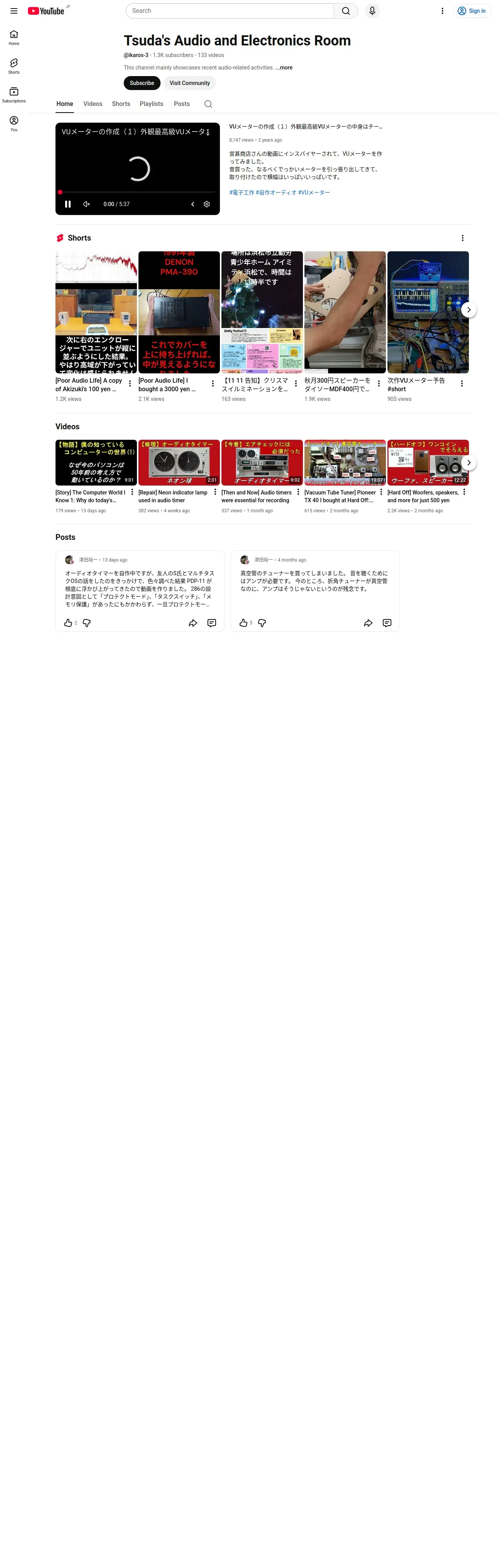Pause the featured VU meter video
498x1568 pixels.
point(67,205)
